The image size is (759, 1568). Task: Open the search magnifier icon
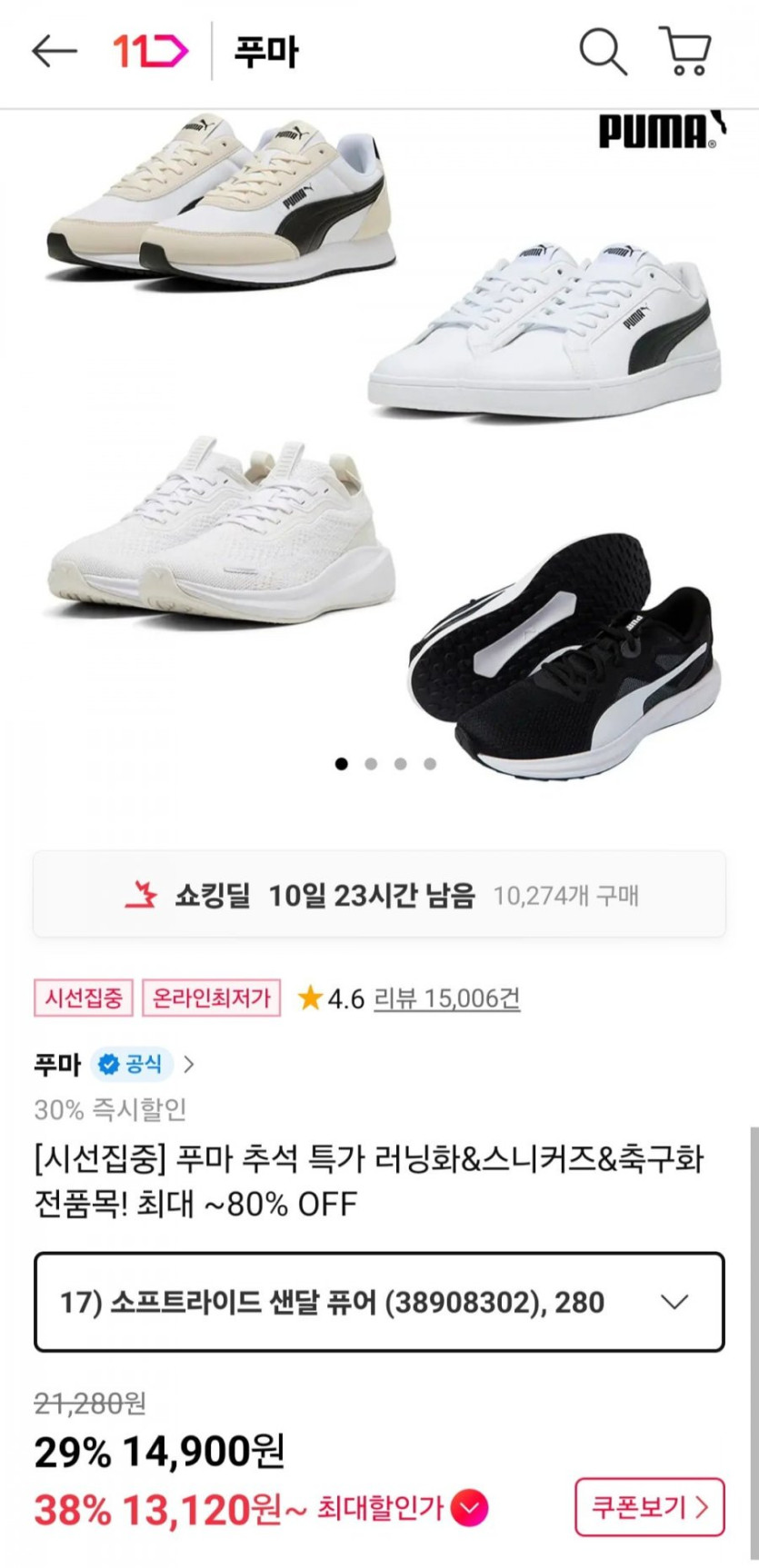click(x=603, y=52)
